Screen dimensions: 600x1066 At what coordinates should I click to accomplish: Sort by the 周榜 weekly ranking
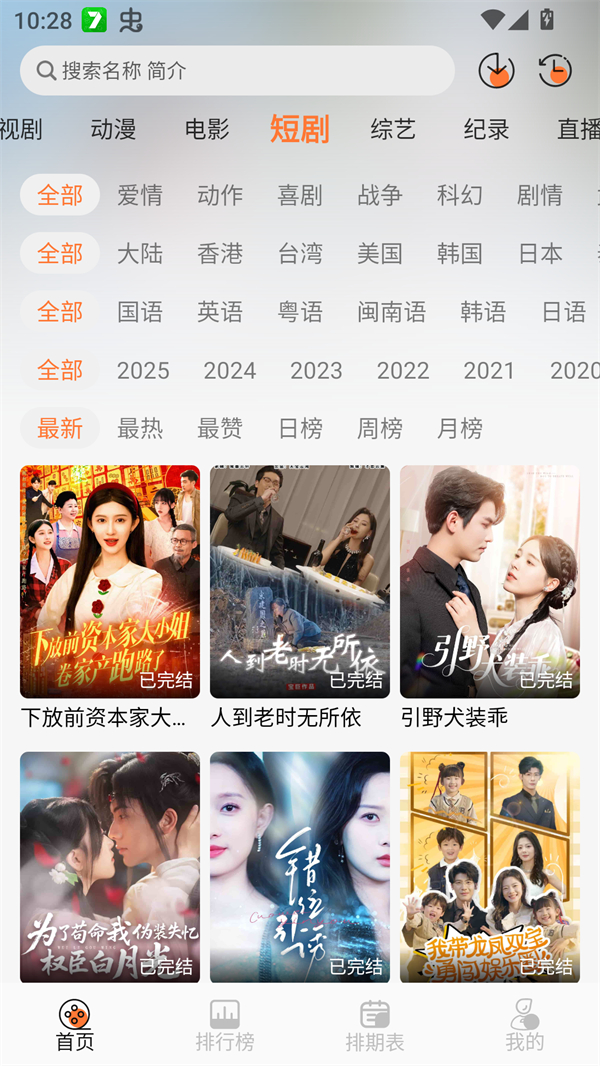click(380, 428)
